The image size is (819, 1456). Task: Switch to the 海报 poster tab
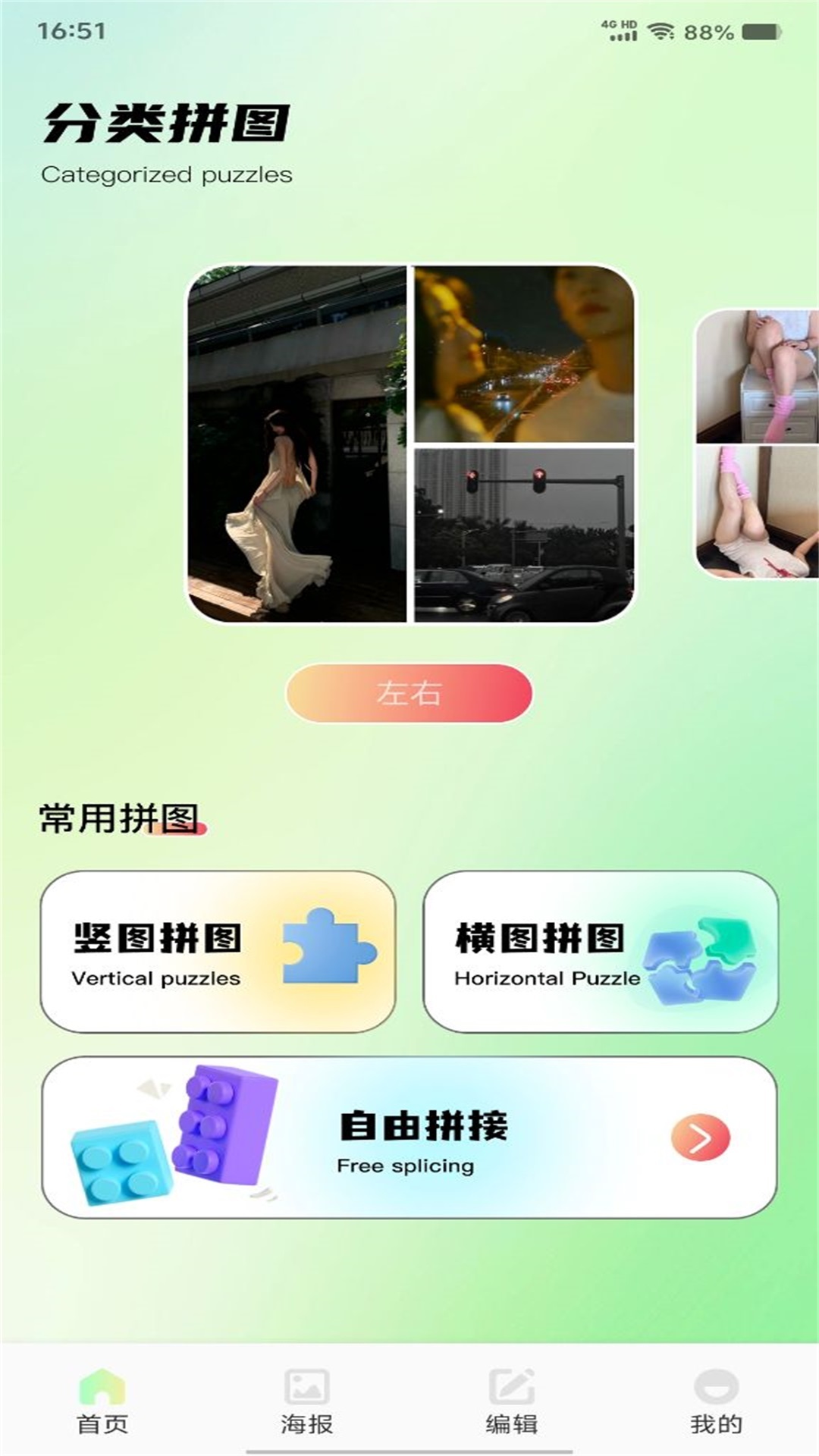click(307, 1401)
